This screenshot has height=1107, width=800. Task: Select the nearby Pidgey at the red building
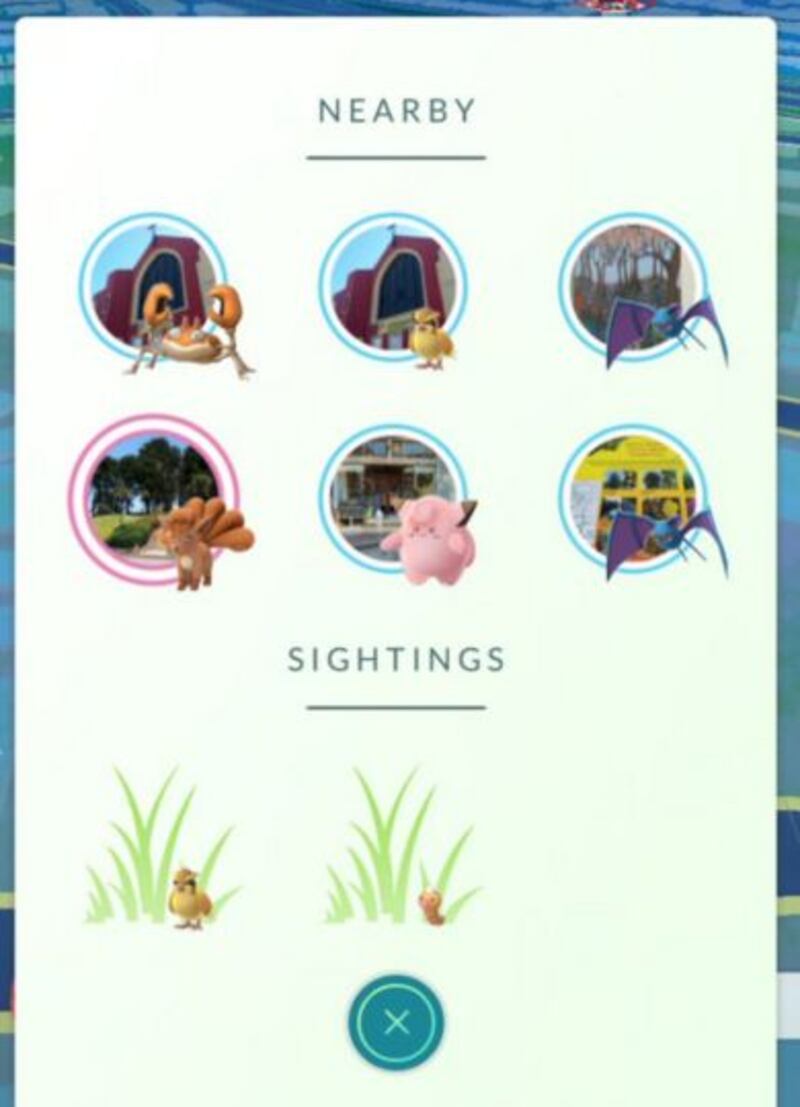[393, 290]
